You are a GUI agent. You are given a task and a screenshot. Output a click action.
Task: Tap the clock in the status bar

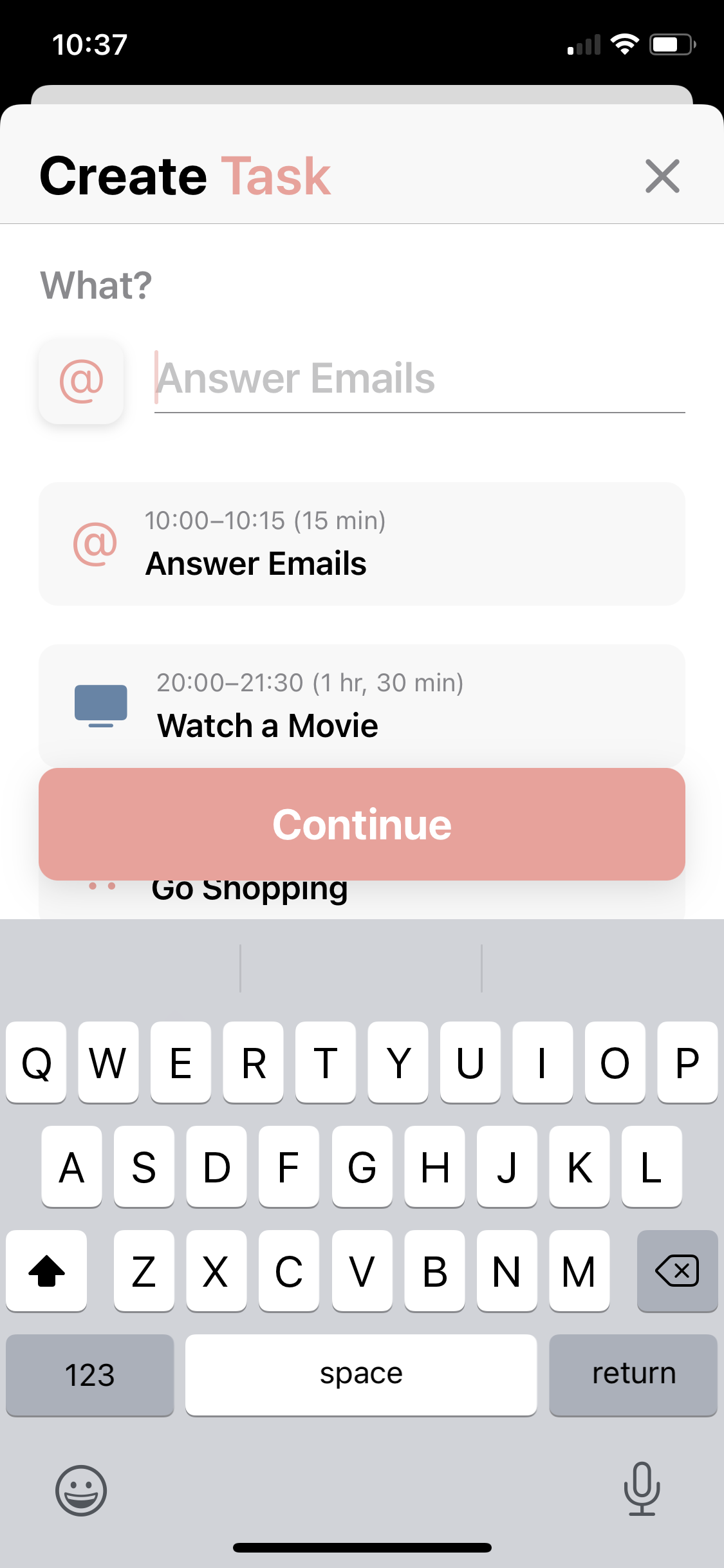coord(88,44)
